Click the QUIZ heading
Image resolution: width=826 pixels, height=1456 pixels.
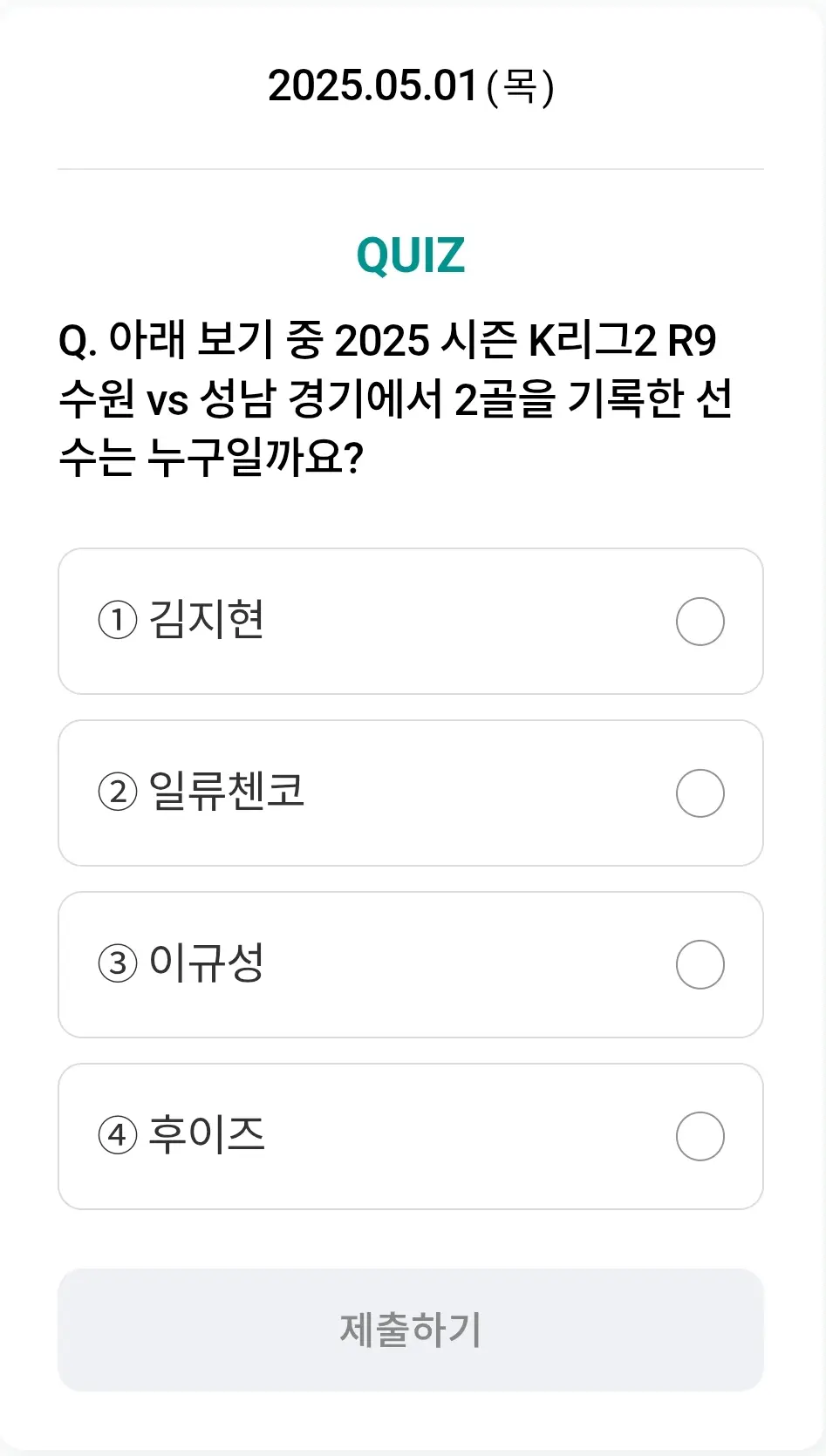(412, 254)
